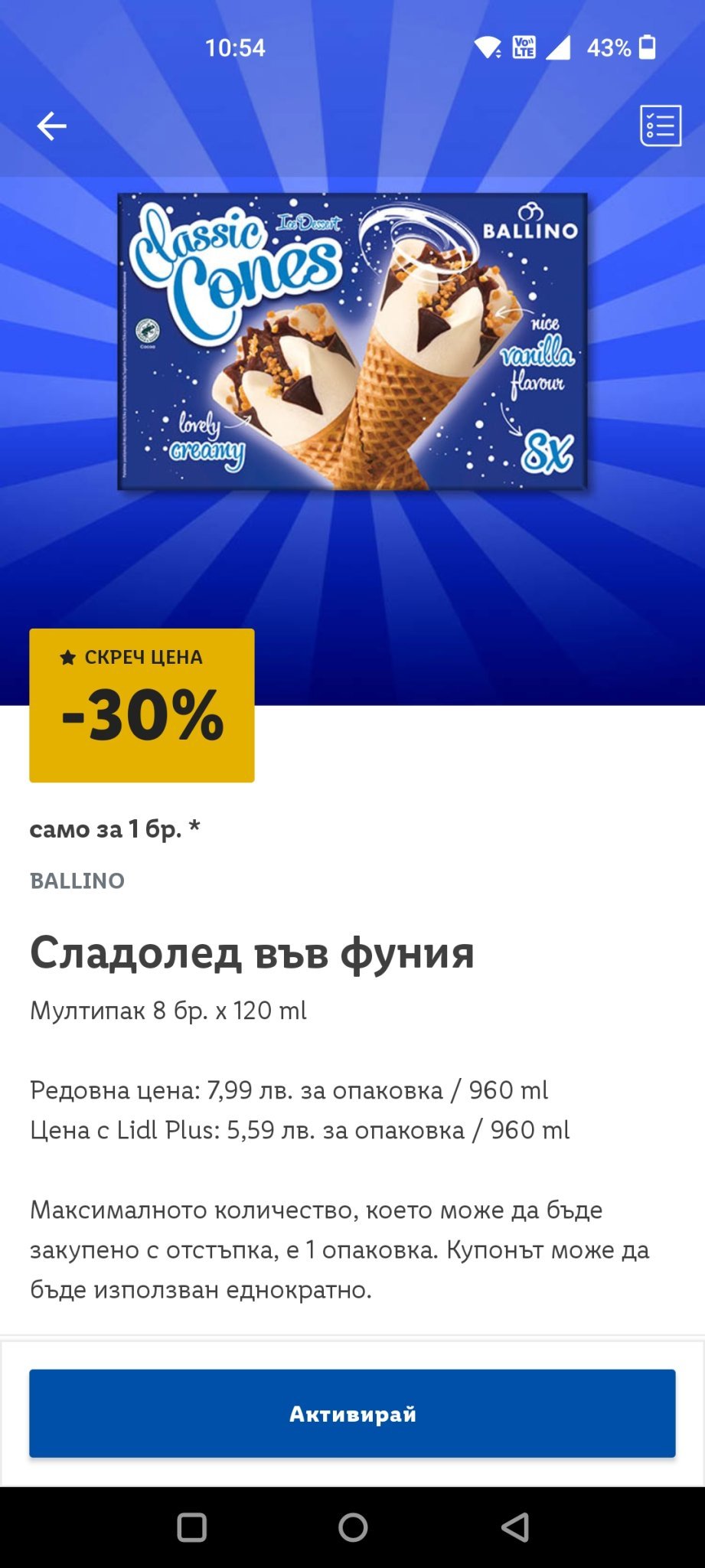This screenshot has width=705, height=1568.
Task: Open the shopping list icon
Action: (661, 126)
